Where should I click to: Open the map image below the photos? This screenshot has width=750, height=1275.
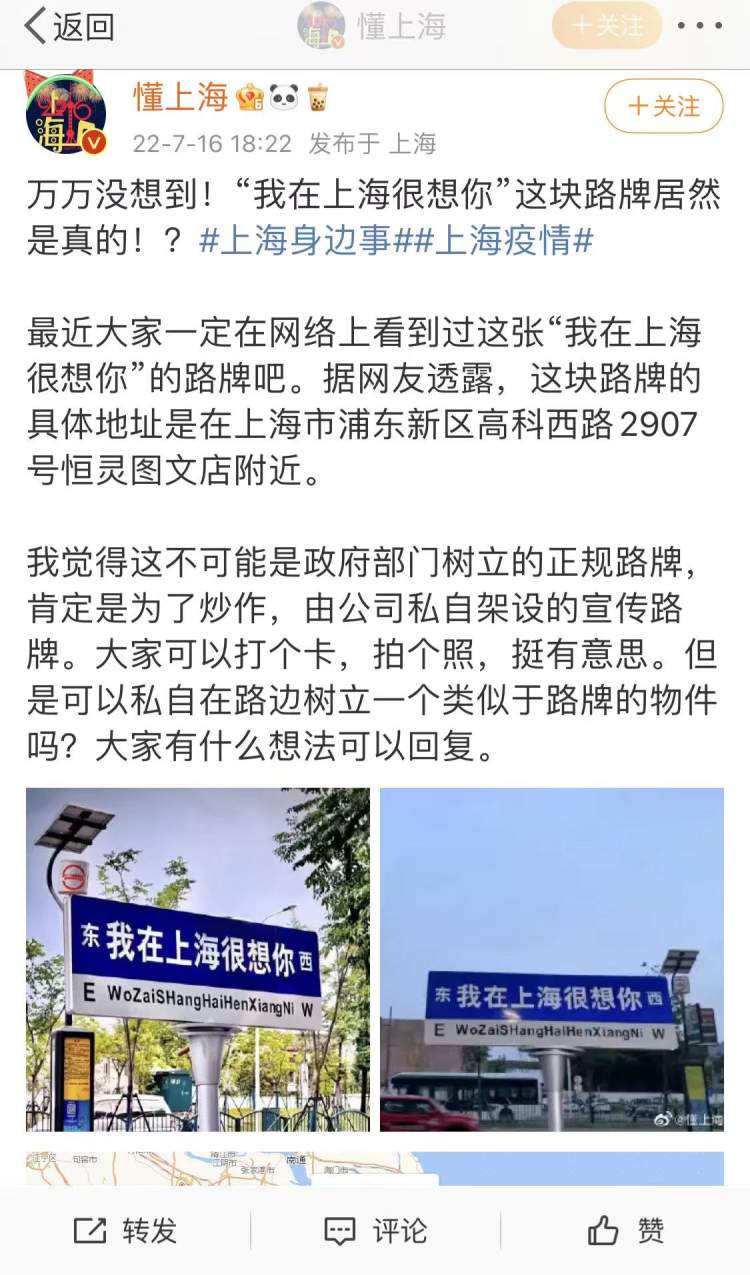point(375,1168)
